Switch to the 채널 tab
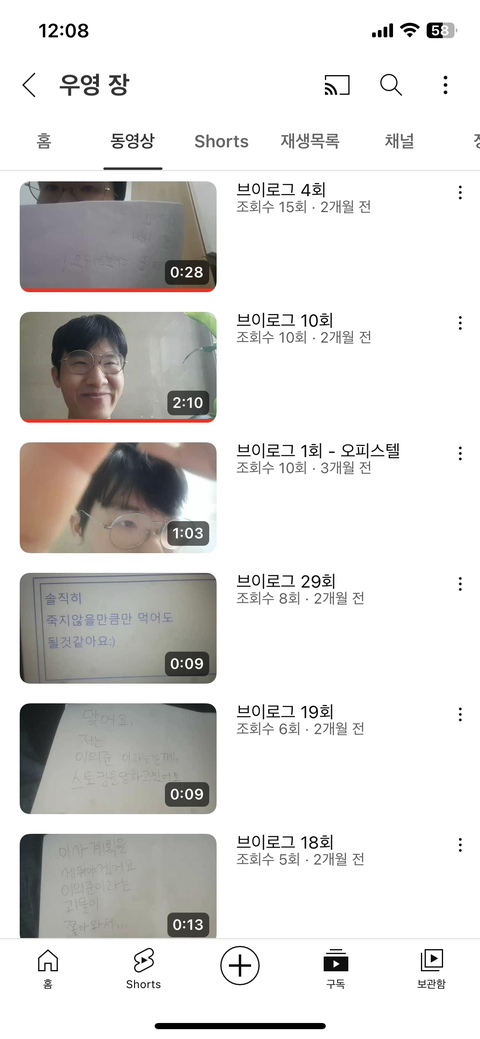The width and height of the screenshot is (480, 1039). tap(399, 141)
